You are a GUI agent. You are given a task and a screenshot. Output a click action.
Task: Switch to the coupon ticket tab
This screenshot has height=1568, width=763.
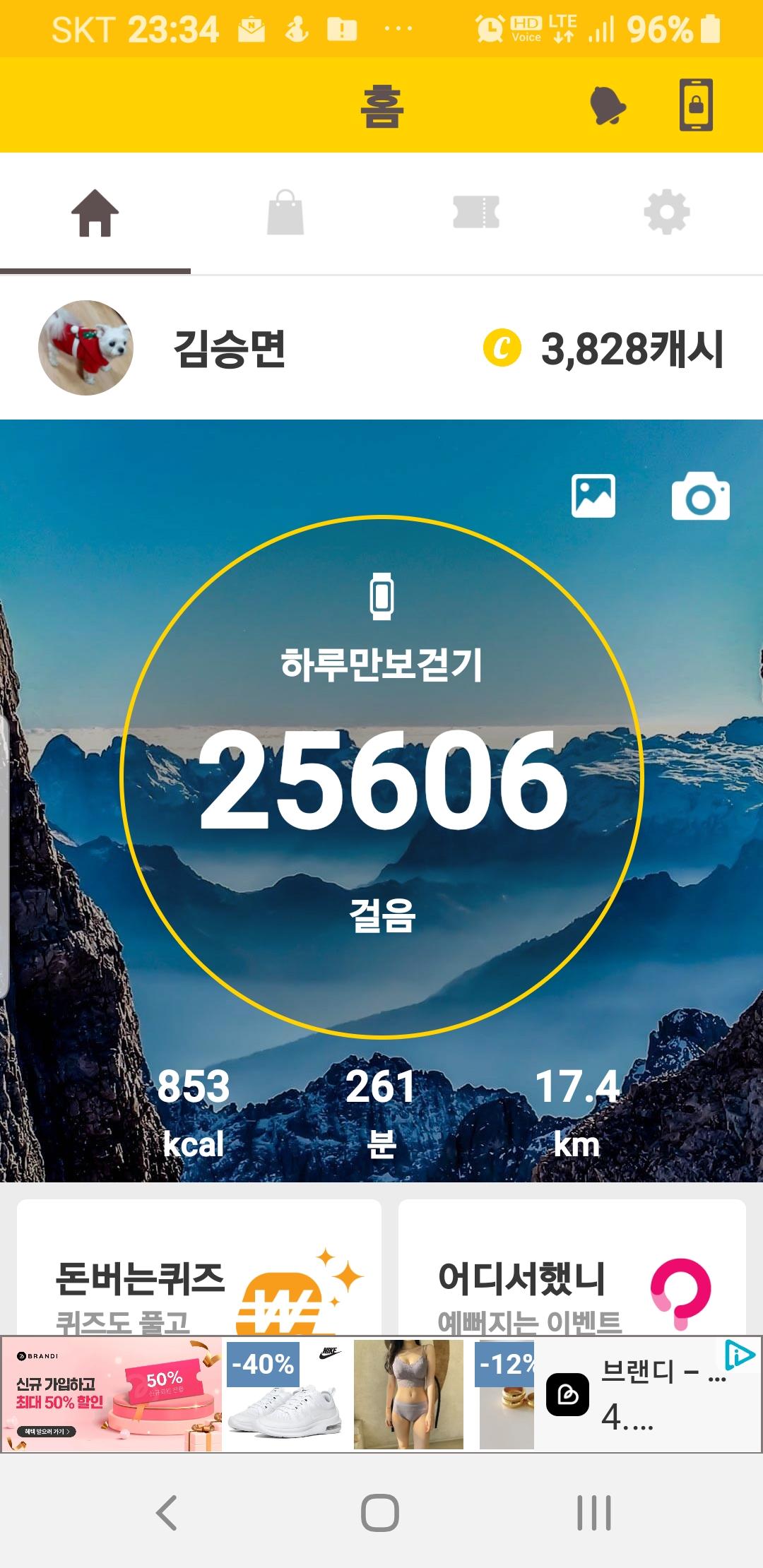[476, 213]
